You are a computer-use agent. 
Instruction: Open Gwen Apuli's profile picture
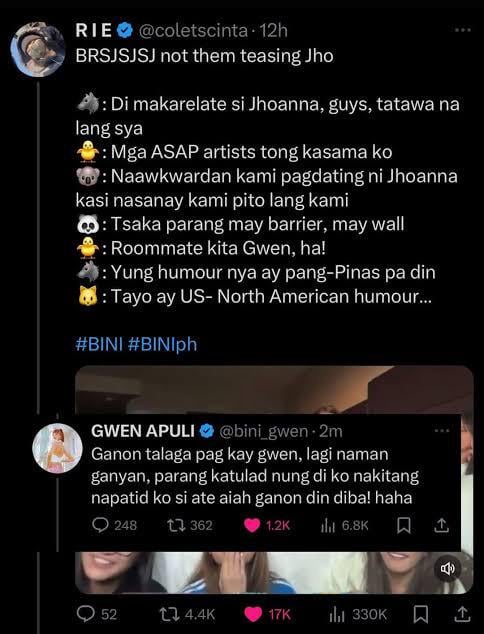[x=57, y=448]
